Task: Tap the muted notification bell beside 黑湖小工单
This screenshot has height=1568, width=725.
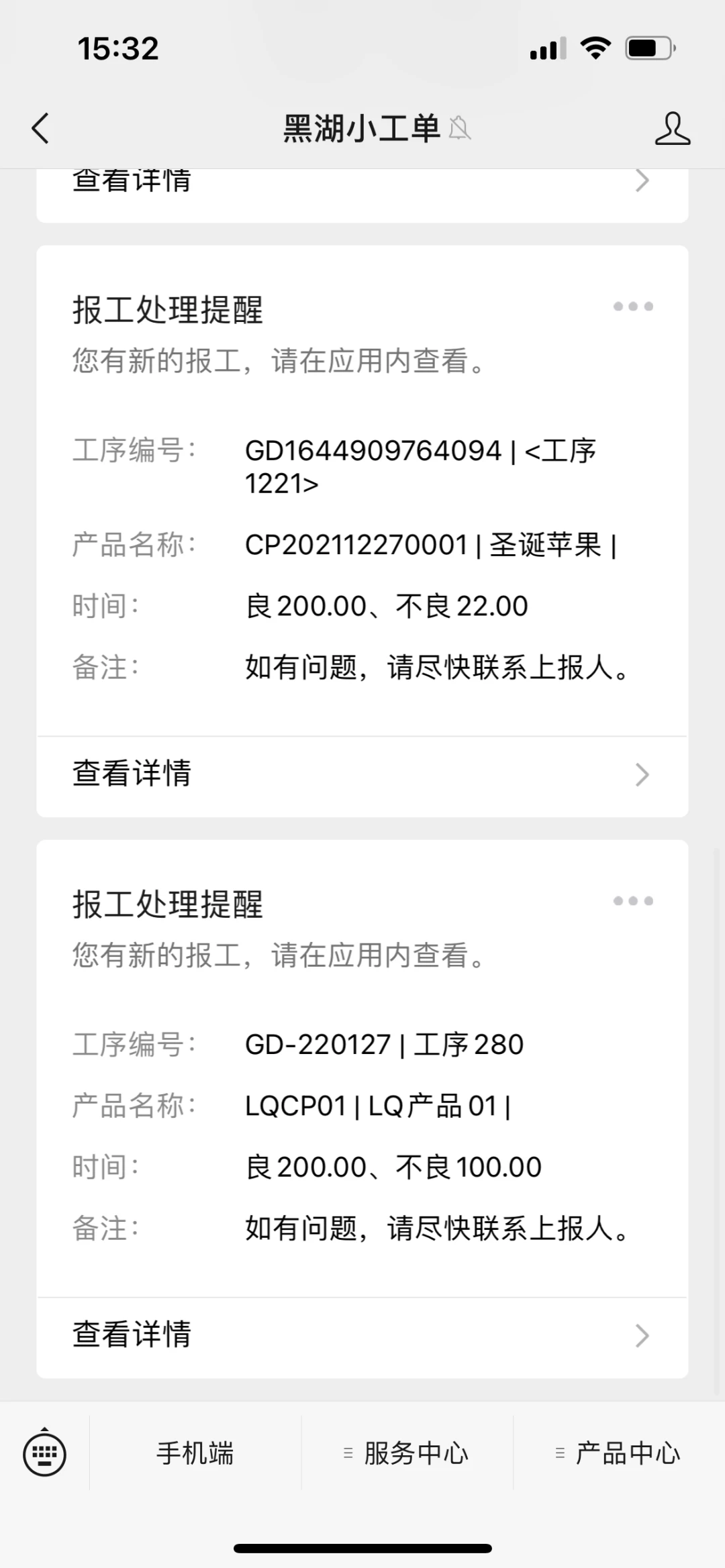Action: coord(460,129)
